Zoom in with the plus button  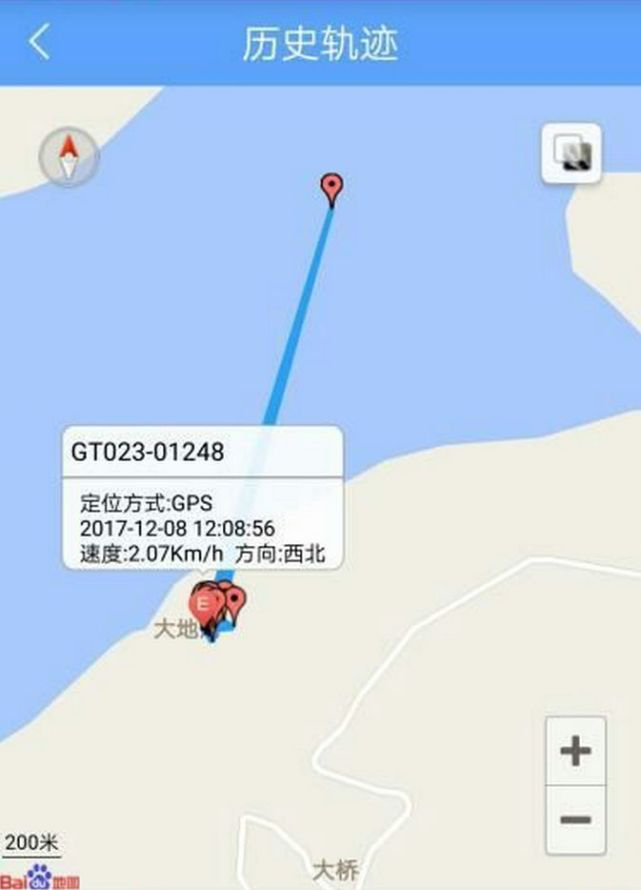click(575, 751)
